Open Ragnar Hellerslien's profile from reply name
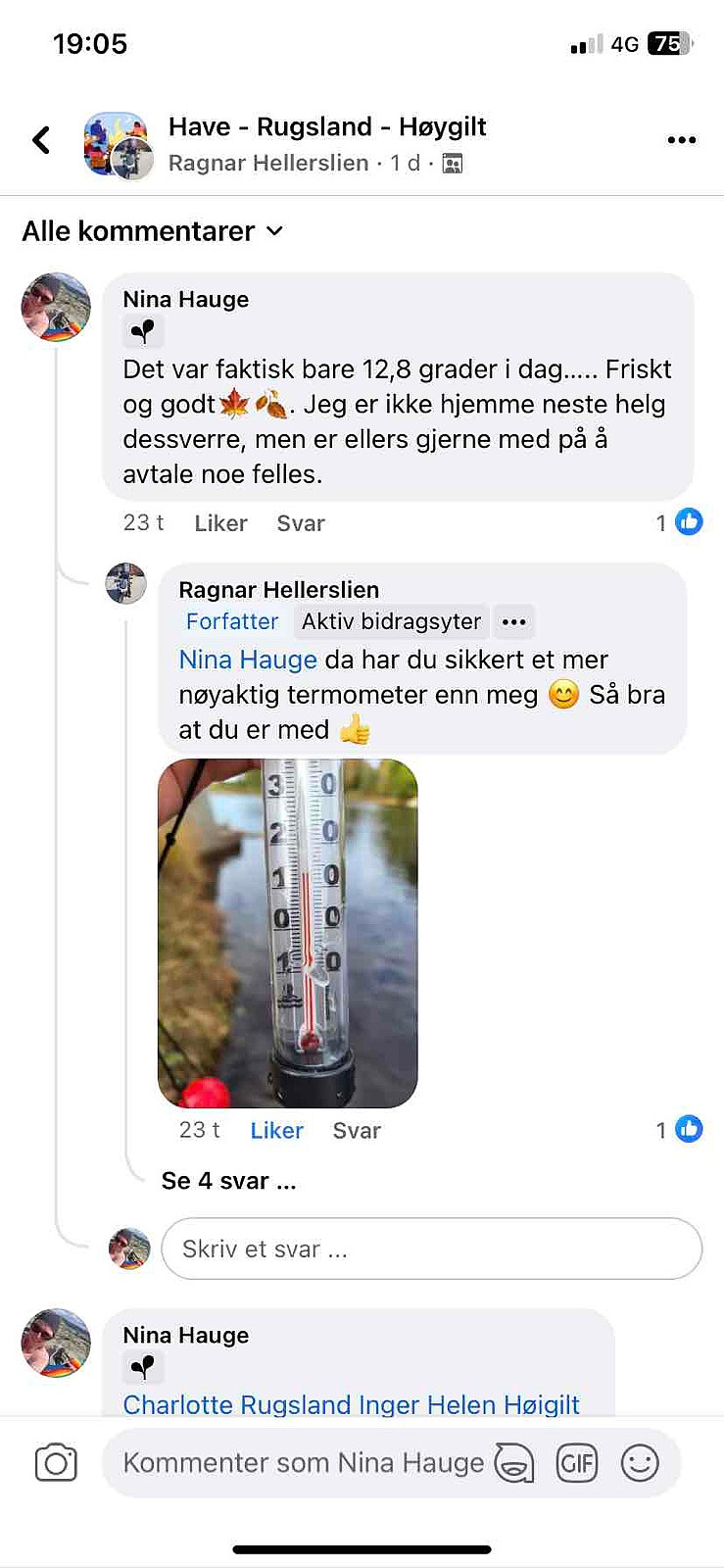724x1568 pixels. [x=278, y=590]
